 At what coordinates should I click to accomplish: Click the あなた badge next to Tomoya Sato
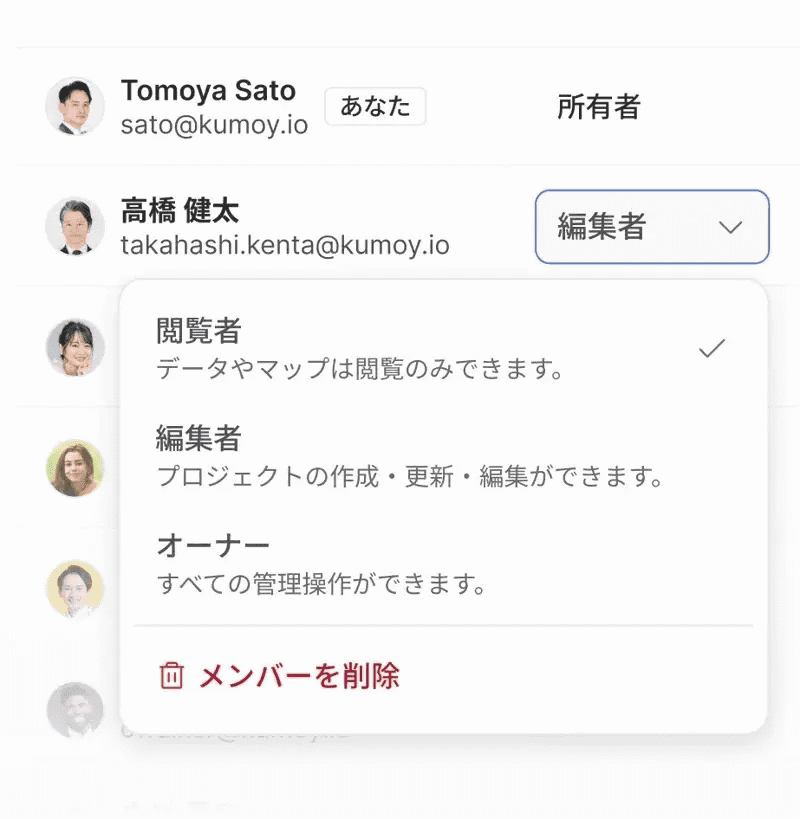click(376, 106)
